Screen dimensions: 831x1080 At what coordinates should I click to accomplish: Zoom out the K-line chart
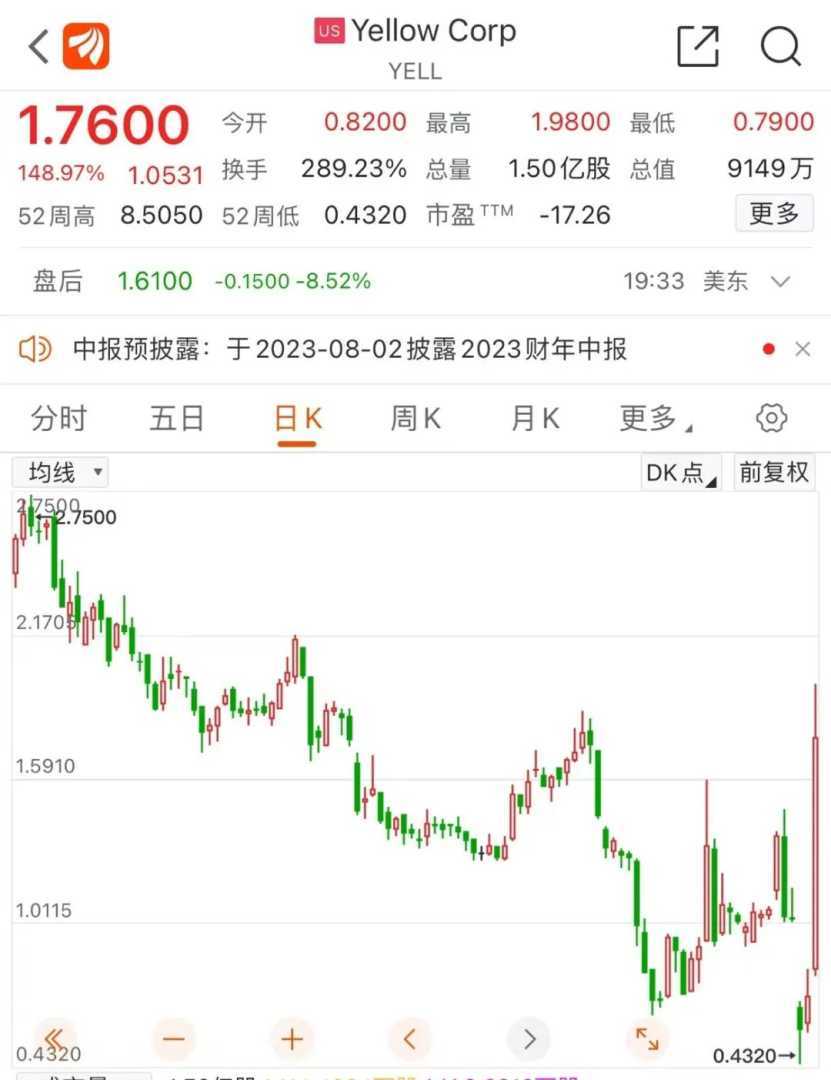point(174,1038)
